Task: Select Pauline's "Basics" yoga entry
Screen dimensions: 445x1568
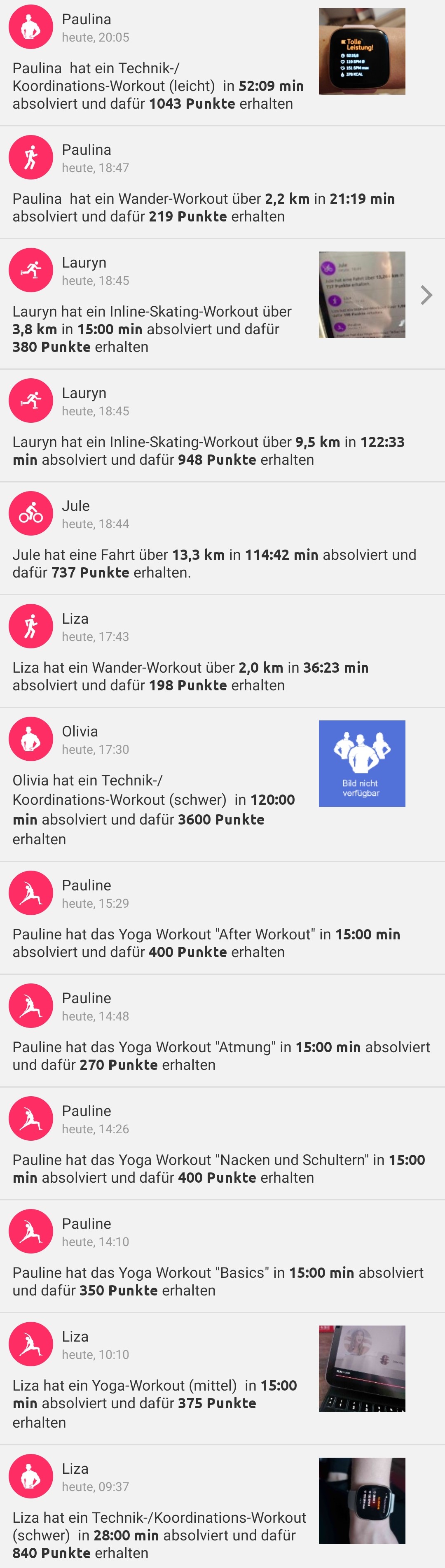Action: pos(222,1256)
